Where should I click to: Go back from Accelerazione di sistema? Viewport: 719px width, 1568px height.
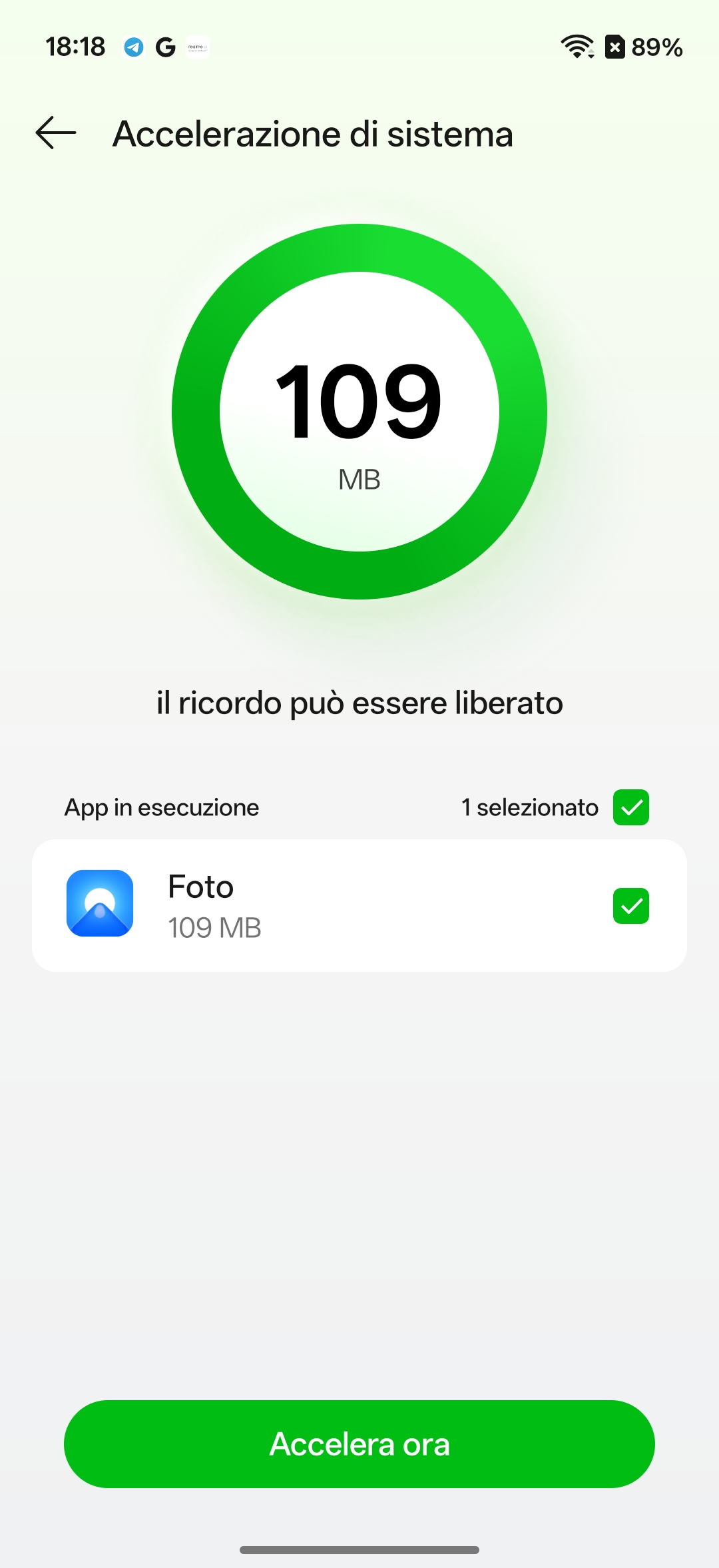tap(56, 133)
